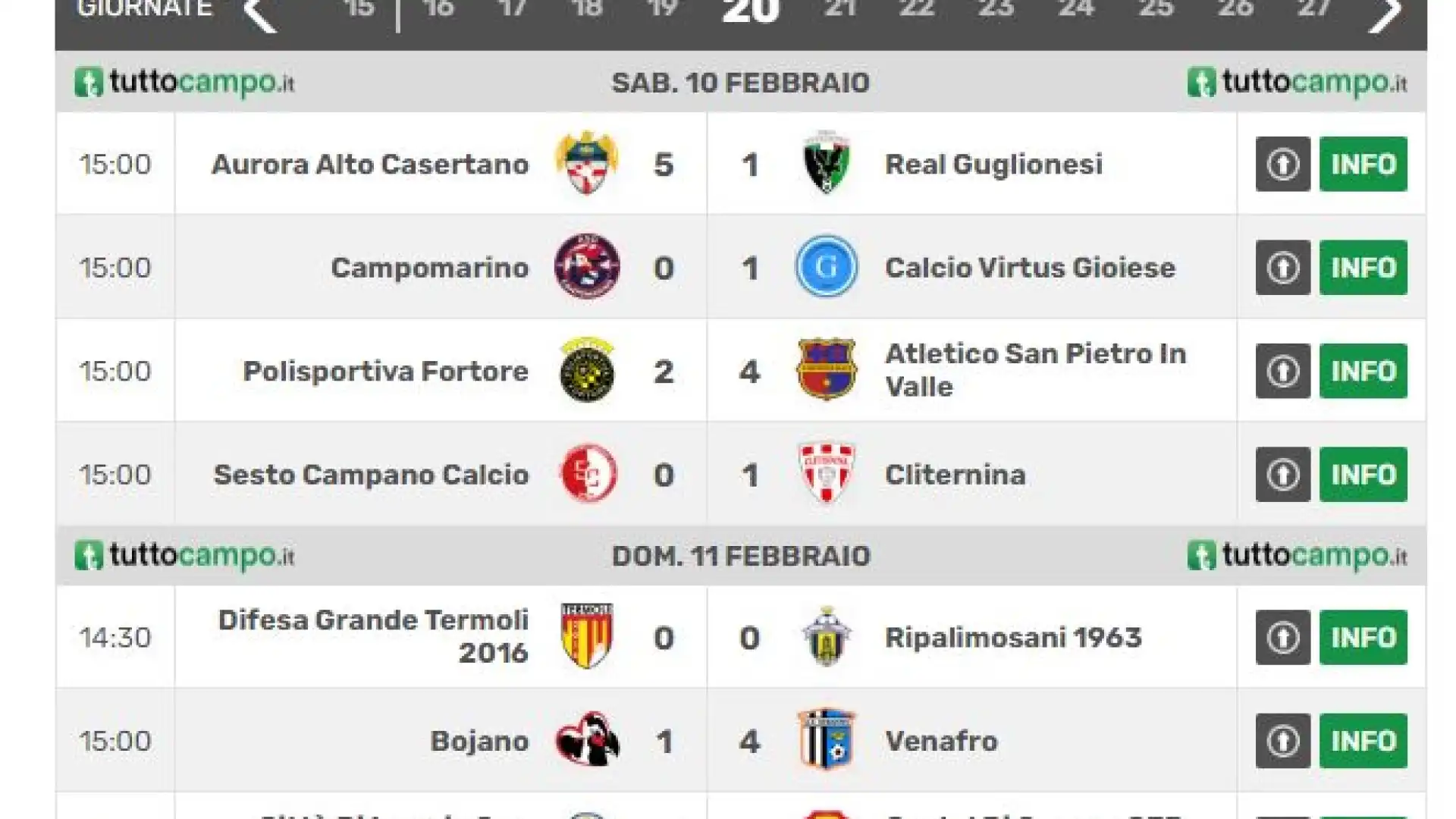Show INFO for Difesa Grande Termoli match
The image size is (1456, 819).
1363,638
